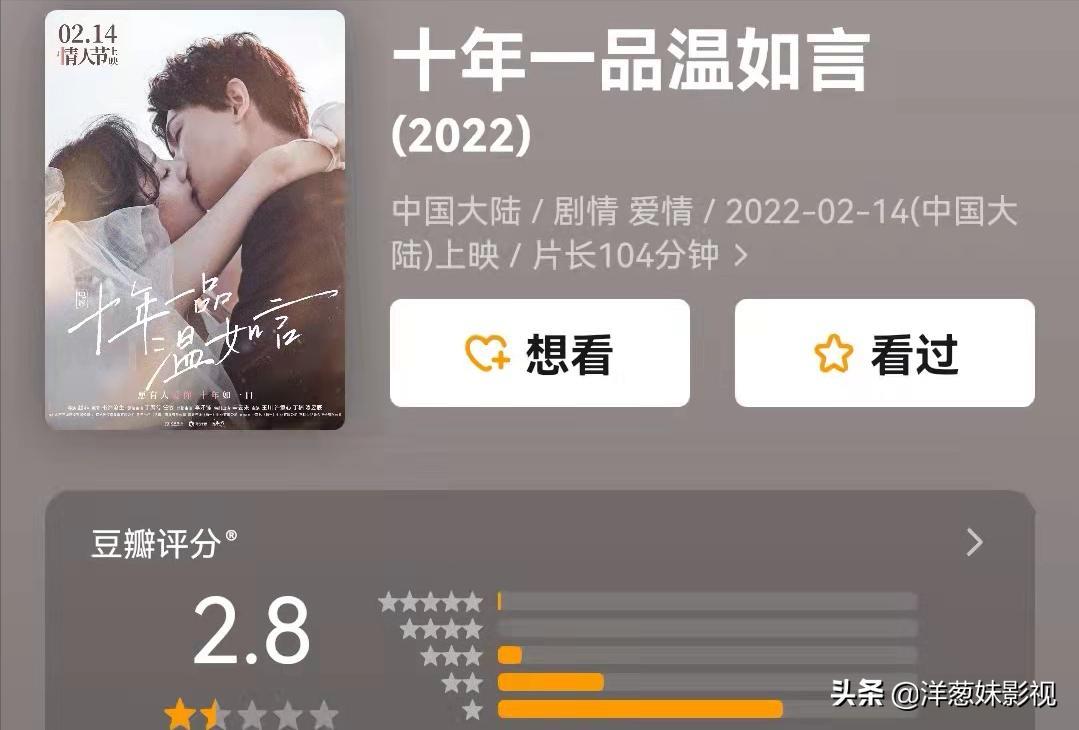Open the 十年一品温如言 poster image
1079x730 pixels.
(x=195, y=220)
